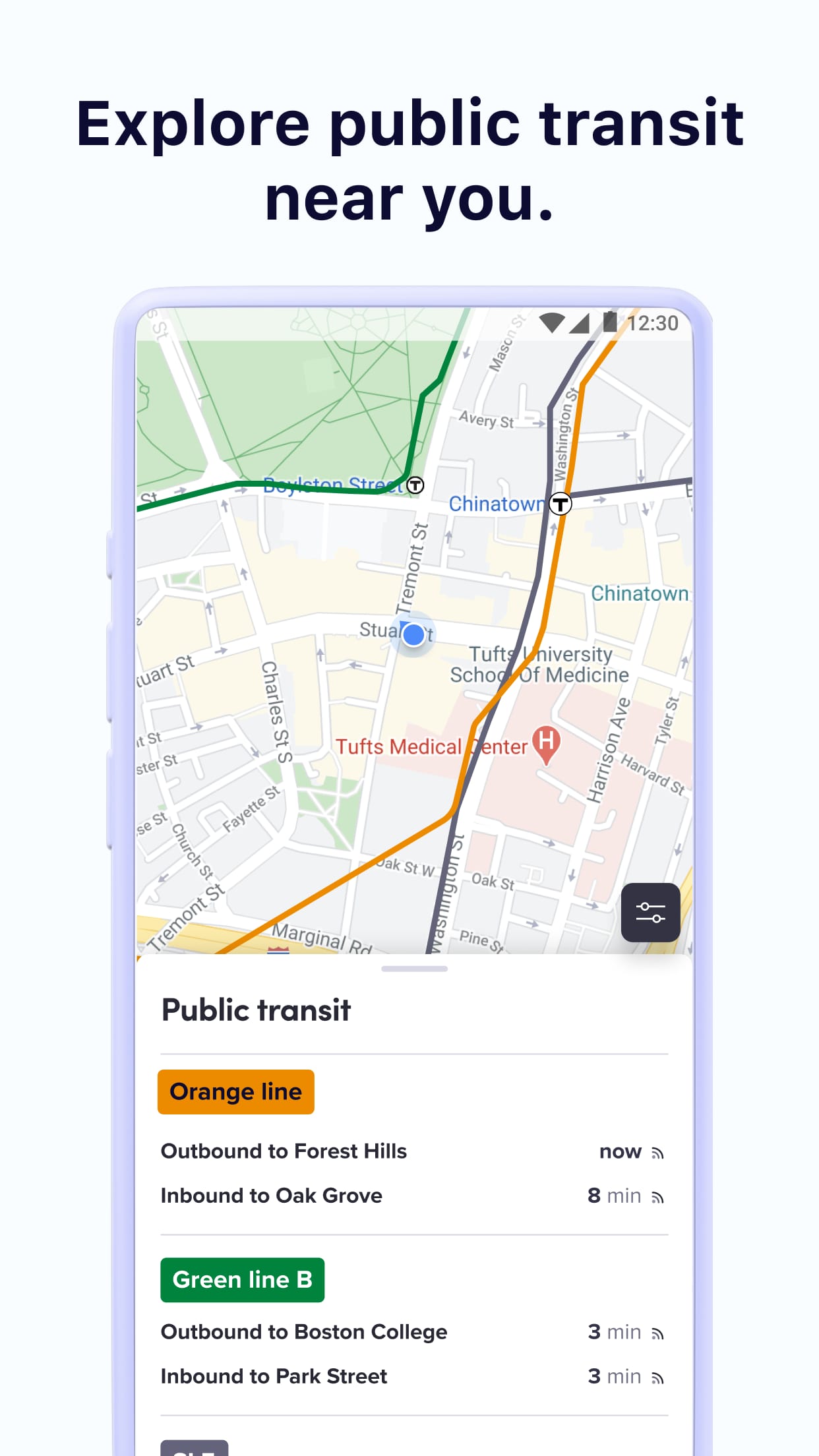Image resolution: width=819 pixels, height=1456 pixels.
Task: Toggle the Green line B filter badge
Action: (242, 1279)
